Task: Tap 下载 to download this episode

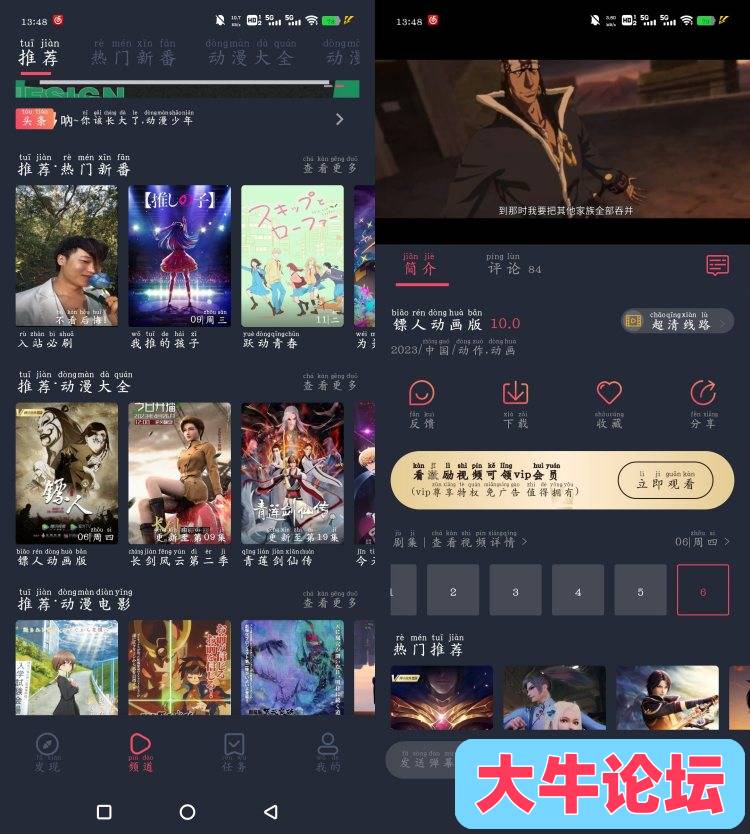Action: tap(515, 402)
